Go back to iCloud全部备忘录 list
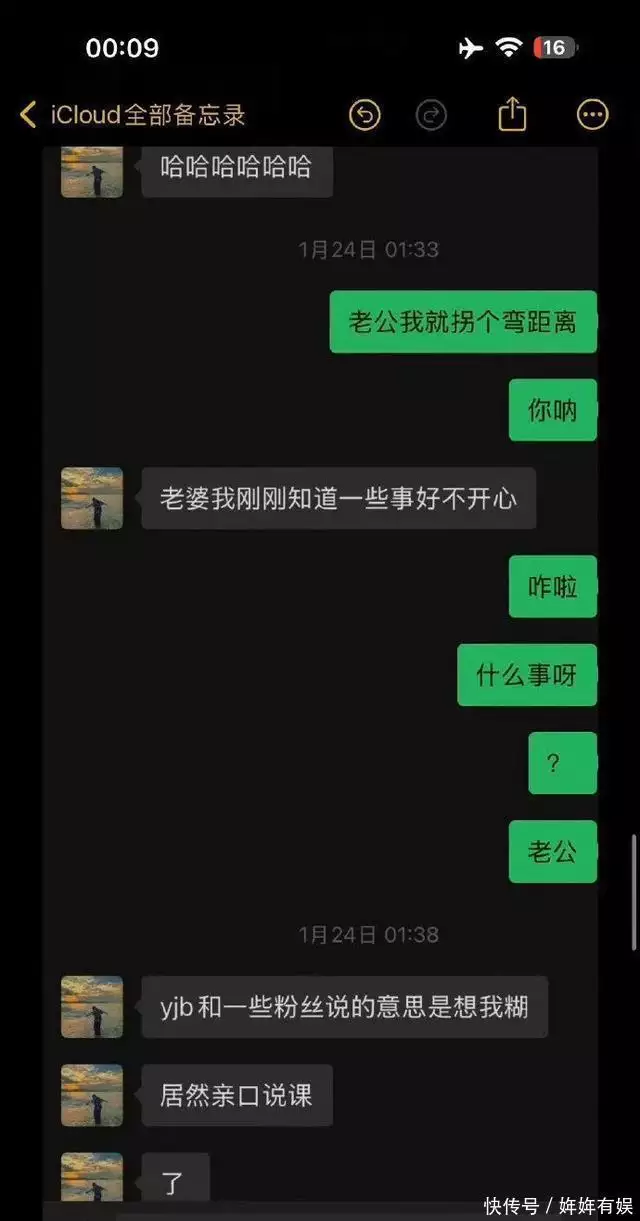 click(132, 115)
